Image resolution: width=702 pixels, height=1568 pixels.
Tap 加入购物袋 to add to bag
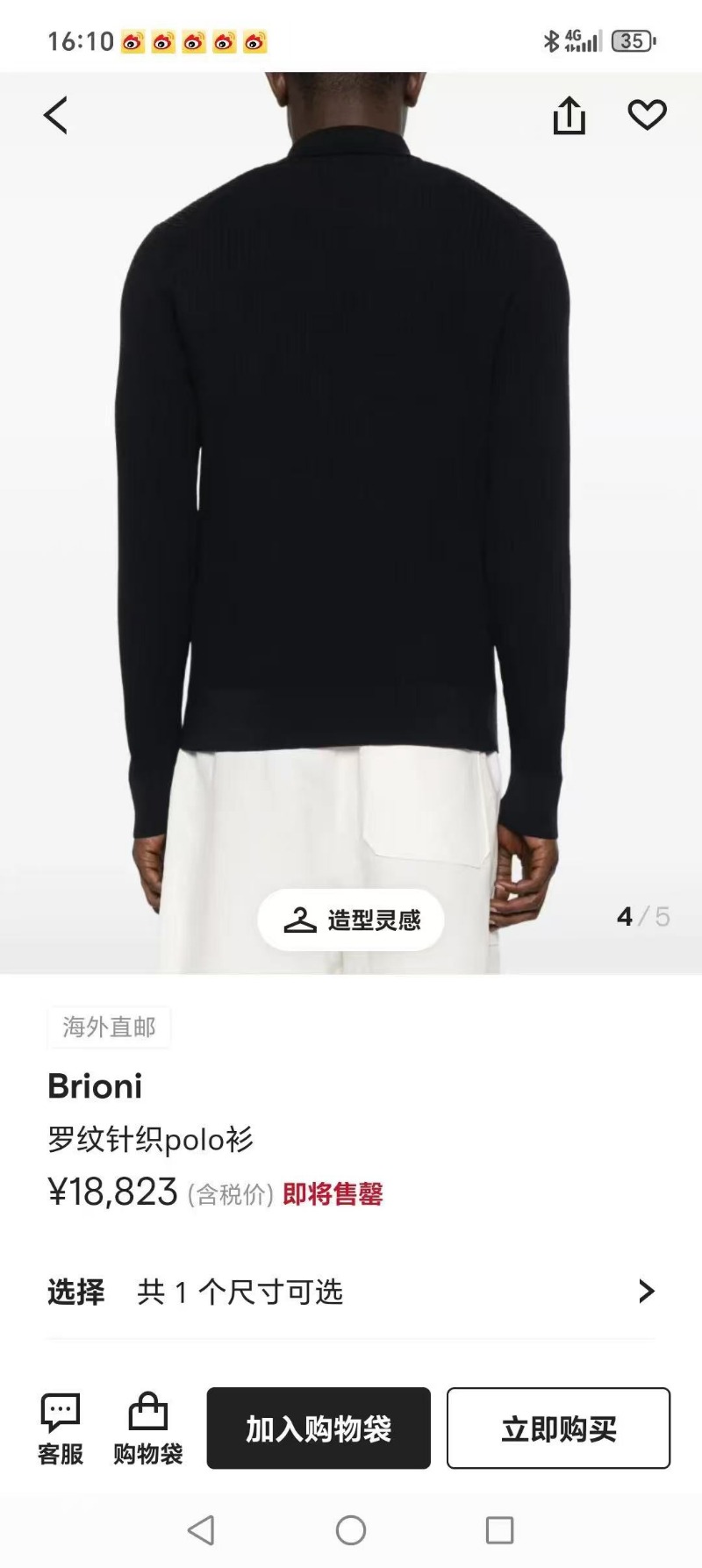[319, 1428]
